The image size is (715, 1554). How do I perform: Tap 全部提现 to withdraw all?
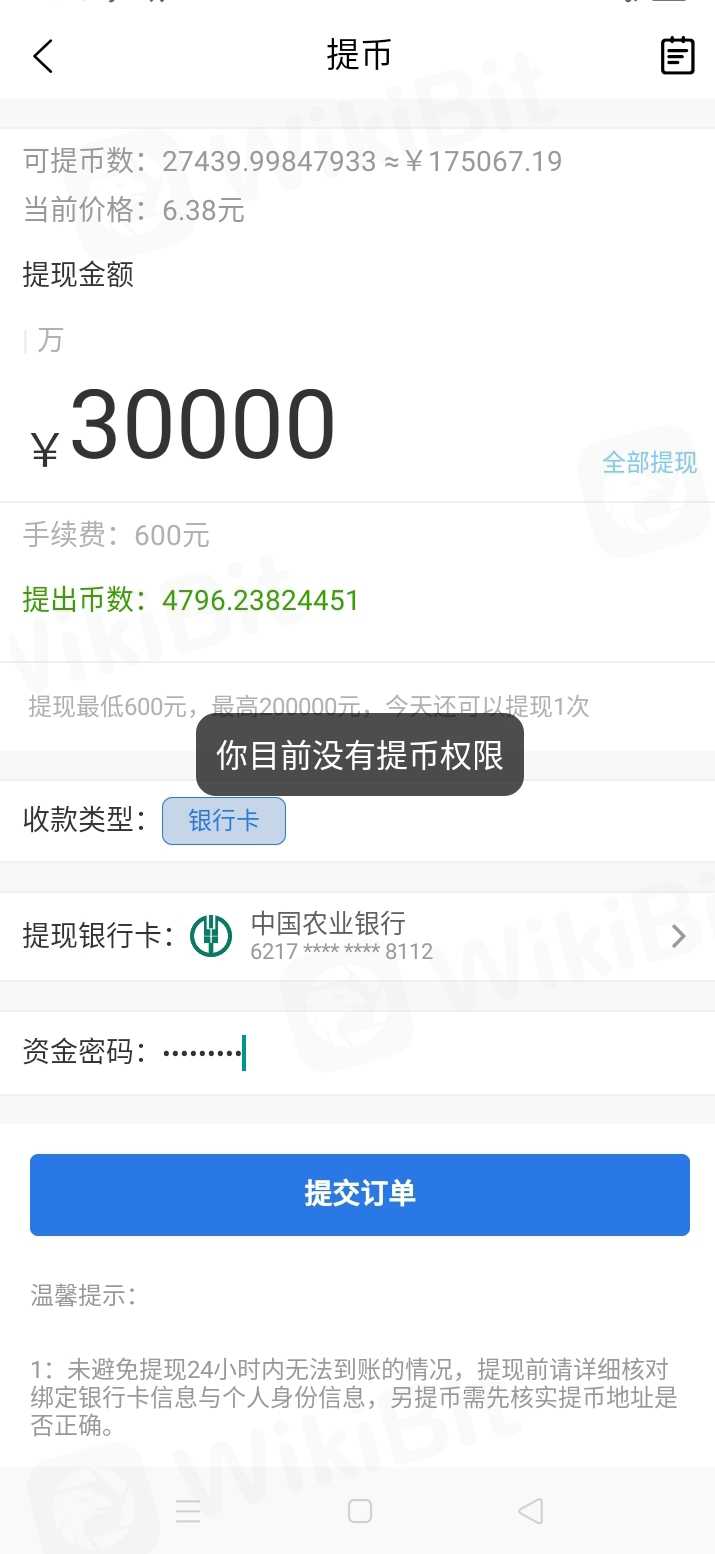point(649,462)
